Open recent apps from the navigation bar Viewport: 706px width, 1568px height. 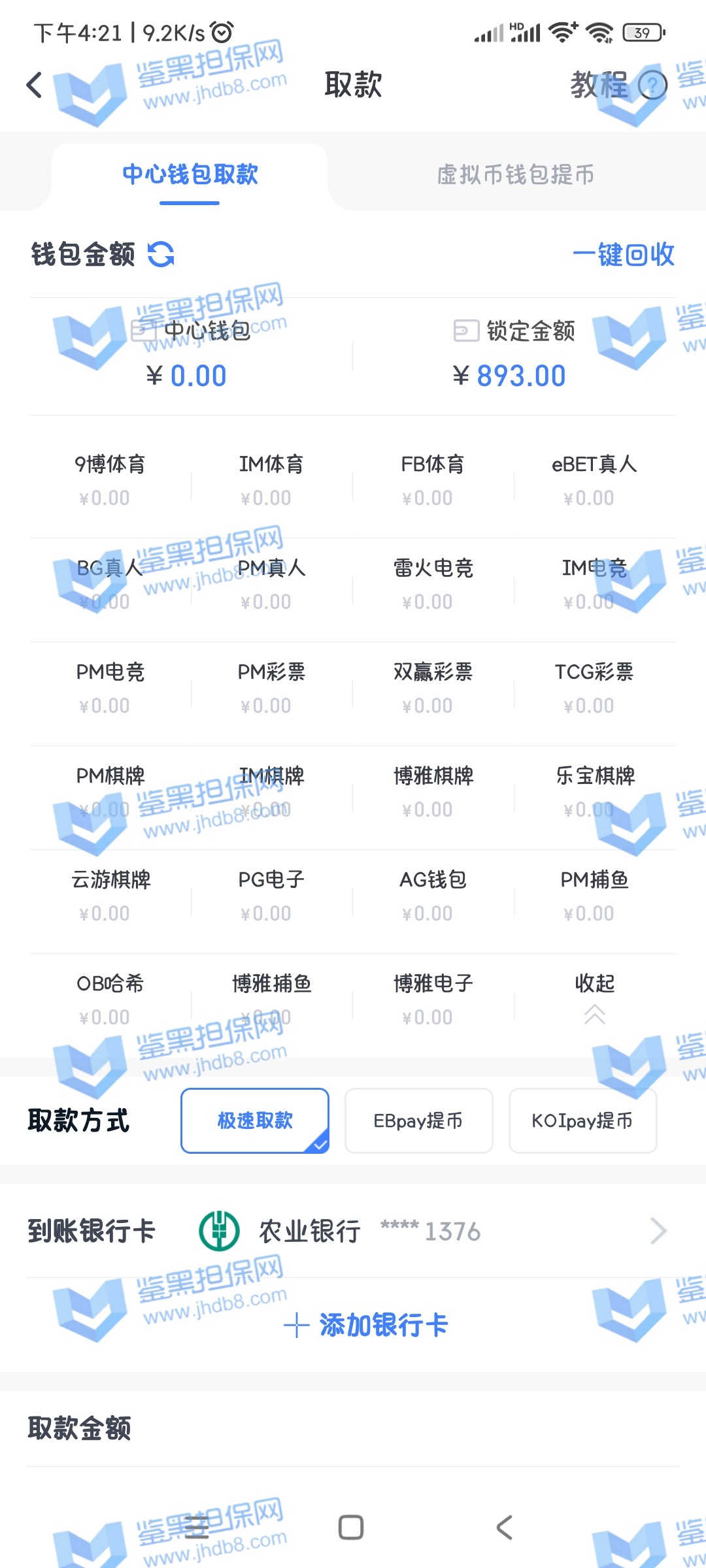196,1527
